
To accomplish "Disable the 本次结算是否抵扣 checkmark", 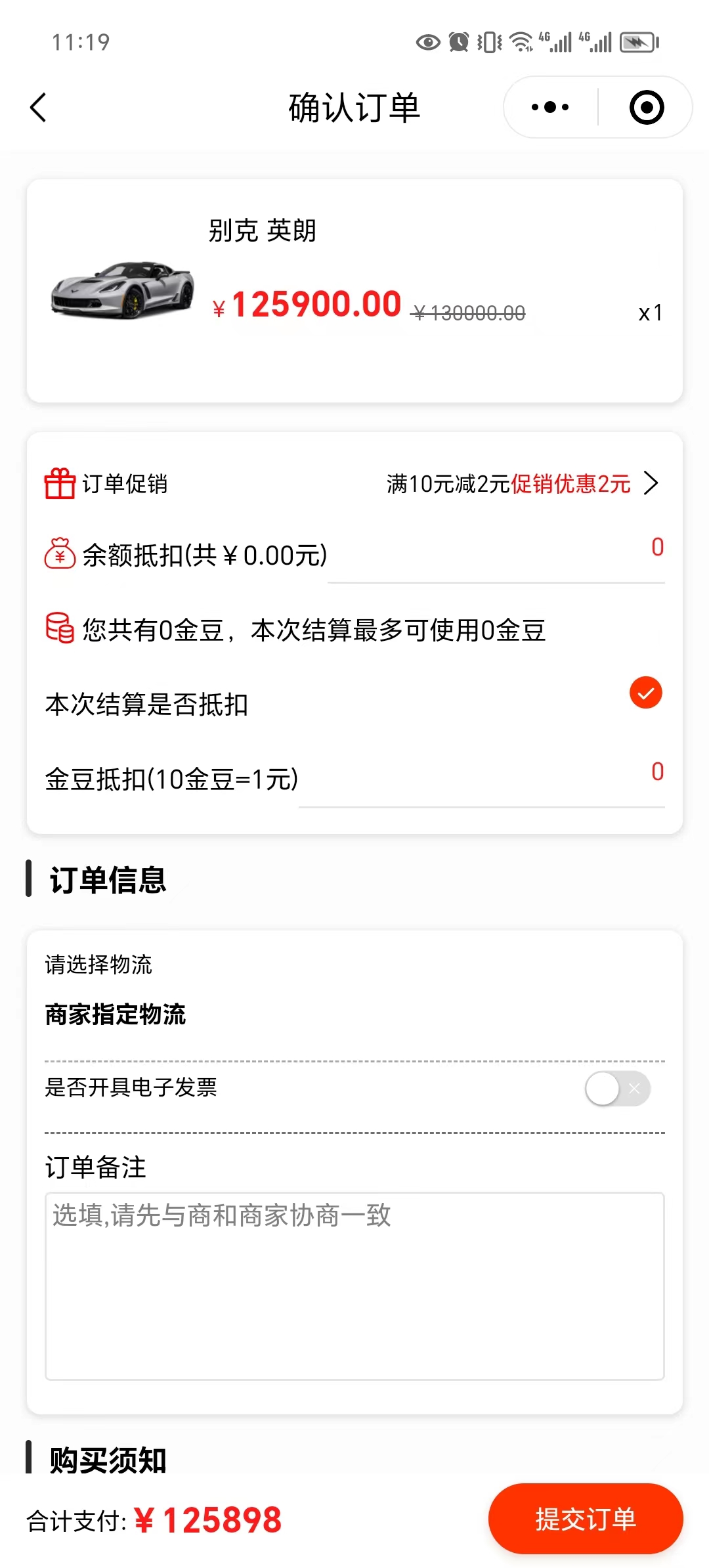I will (x=645, y=691).
